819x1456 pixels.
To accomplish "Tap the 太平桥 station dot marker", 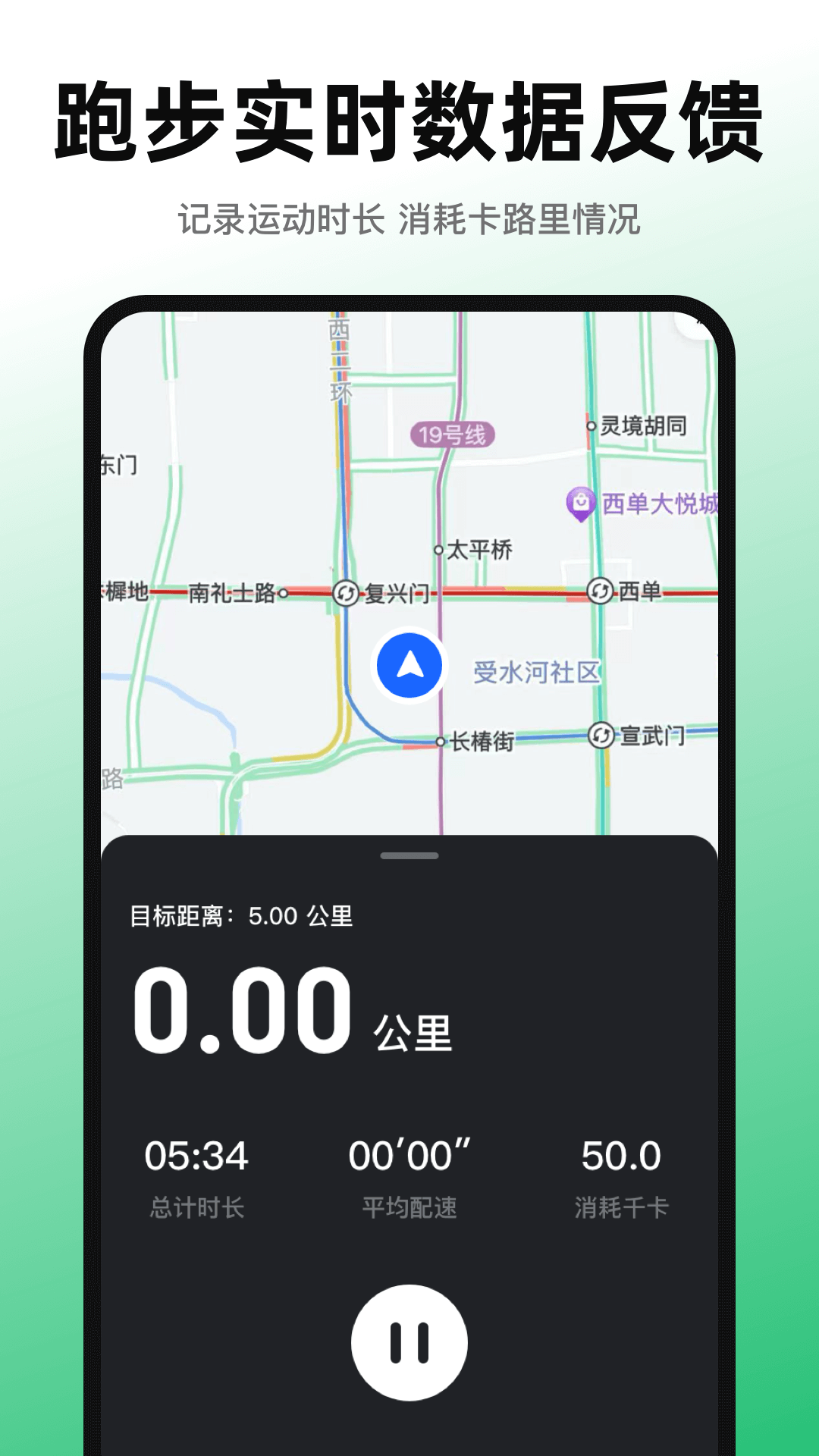I will click(438, 551).
